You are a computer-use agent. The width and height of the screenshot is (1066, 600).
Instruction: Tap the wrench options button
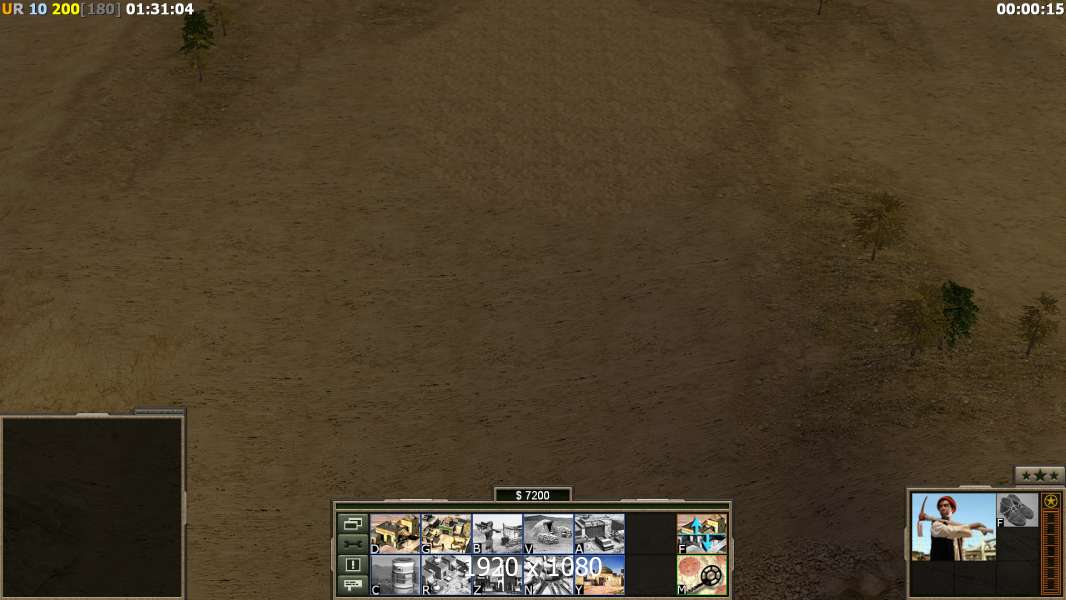pos(353,544)
